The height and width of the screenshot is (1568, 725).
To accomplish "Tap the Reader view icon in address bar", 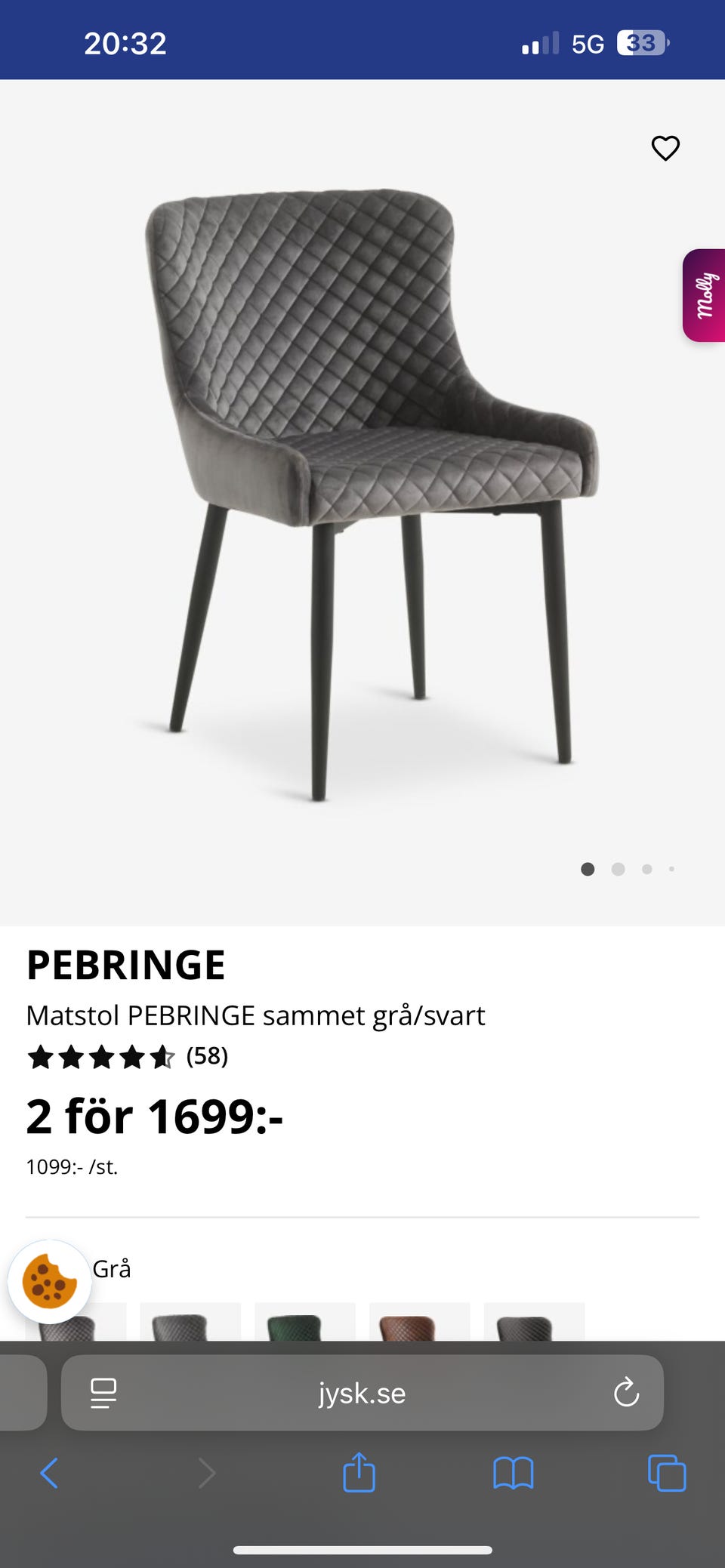I will tap(104, 1394).
